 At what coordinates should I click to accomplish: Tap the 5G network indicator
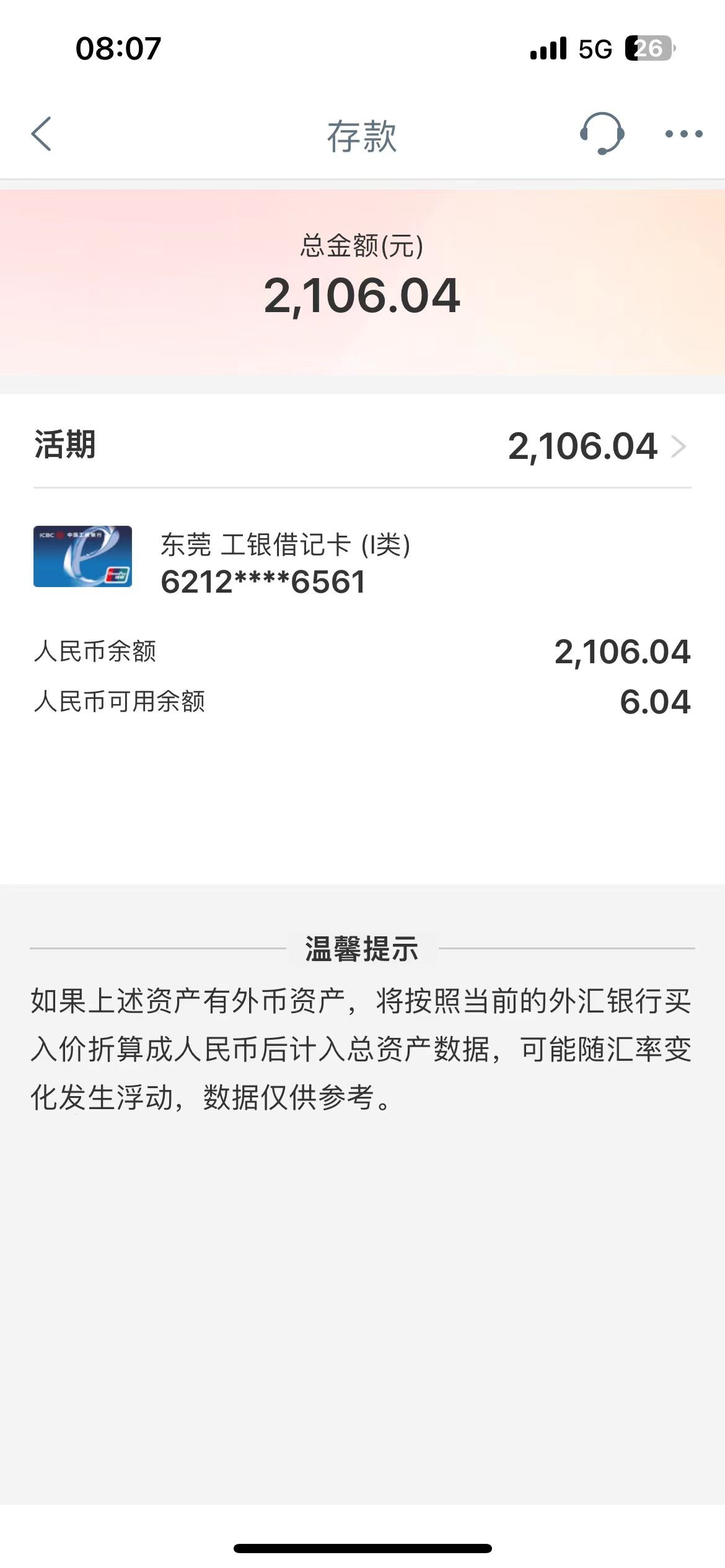pyautogui.click(x=596, y=48)
